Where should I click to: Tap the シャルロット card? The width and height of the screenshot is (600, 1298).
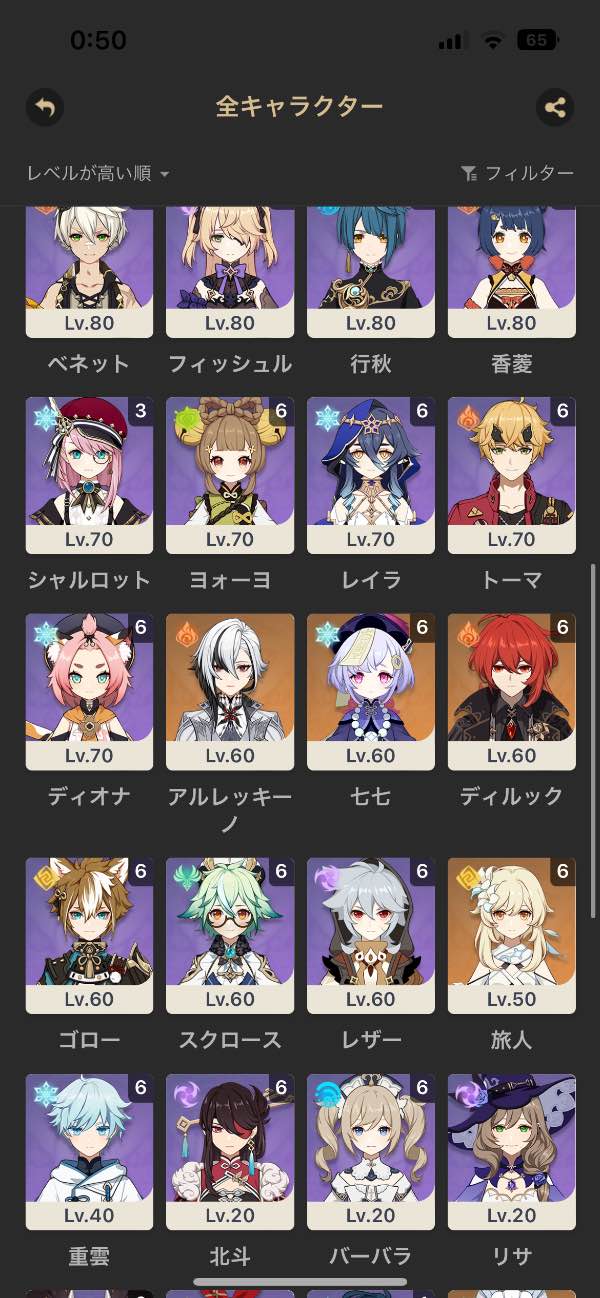point(89,475)
